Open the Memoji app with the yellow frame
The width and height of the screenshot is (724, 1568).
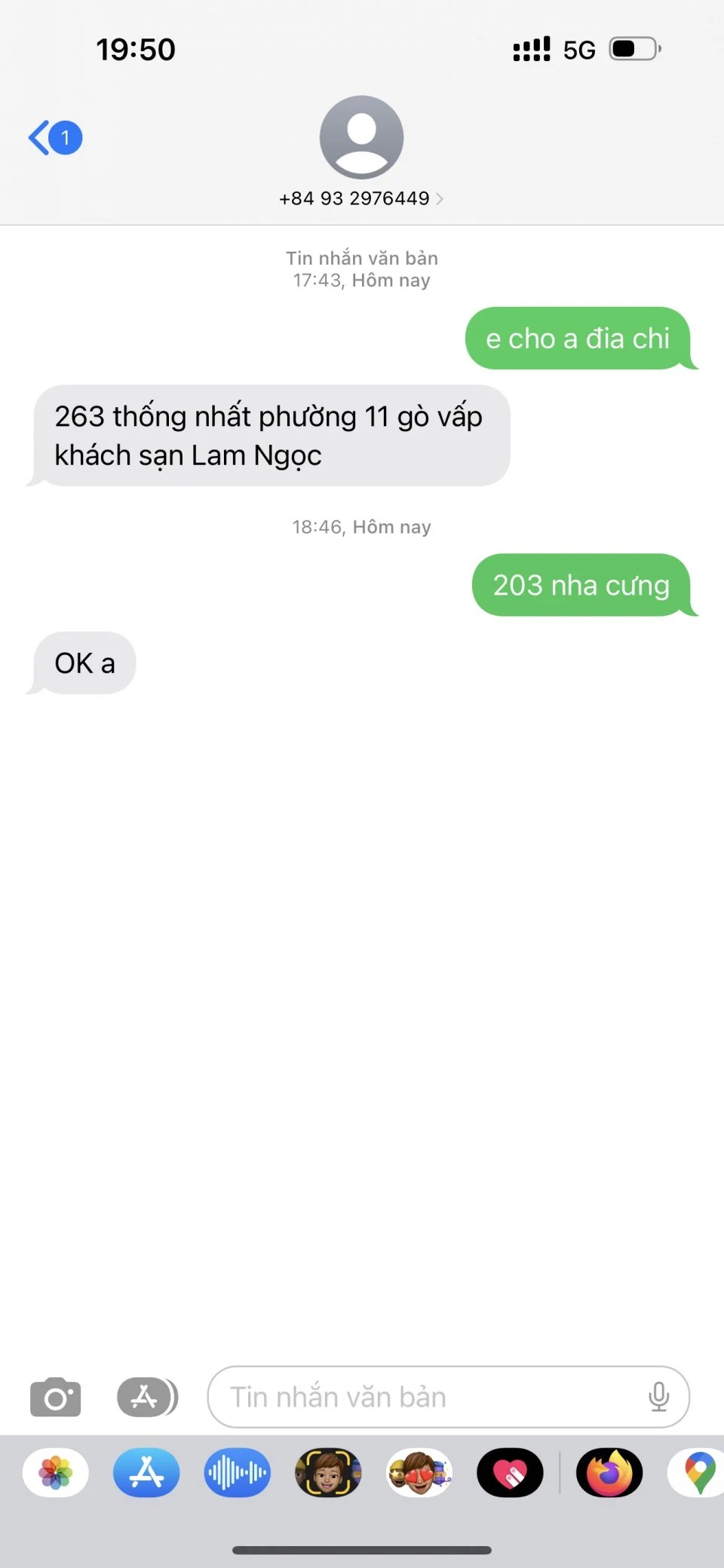tap(328, 1472)
